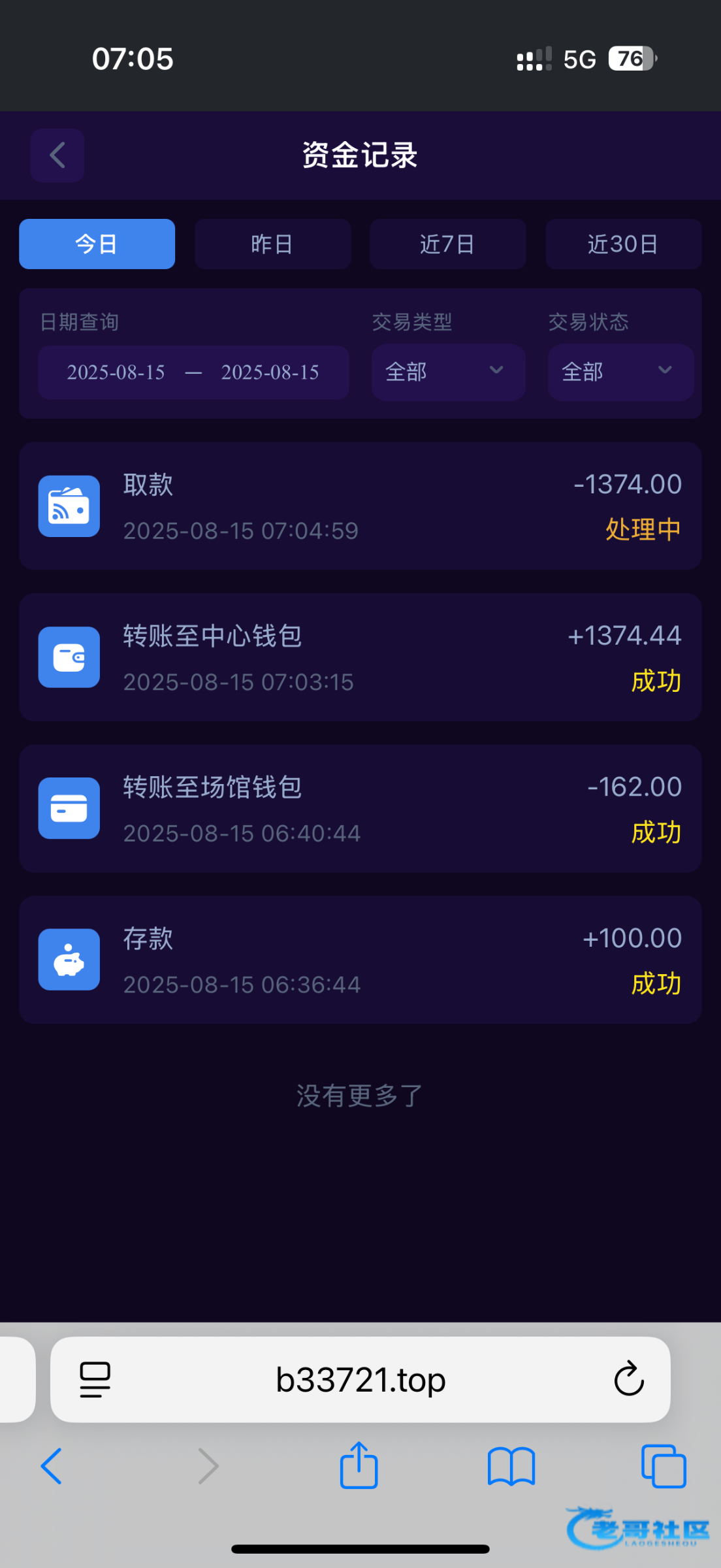The image size is (721, 1568).
Task: Share this page from the toolbar
Action: click(x=359, y=1465)
